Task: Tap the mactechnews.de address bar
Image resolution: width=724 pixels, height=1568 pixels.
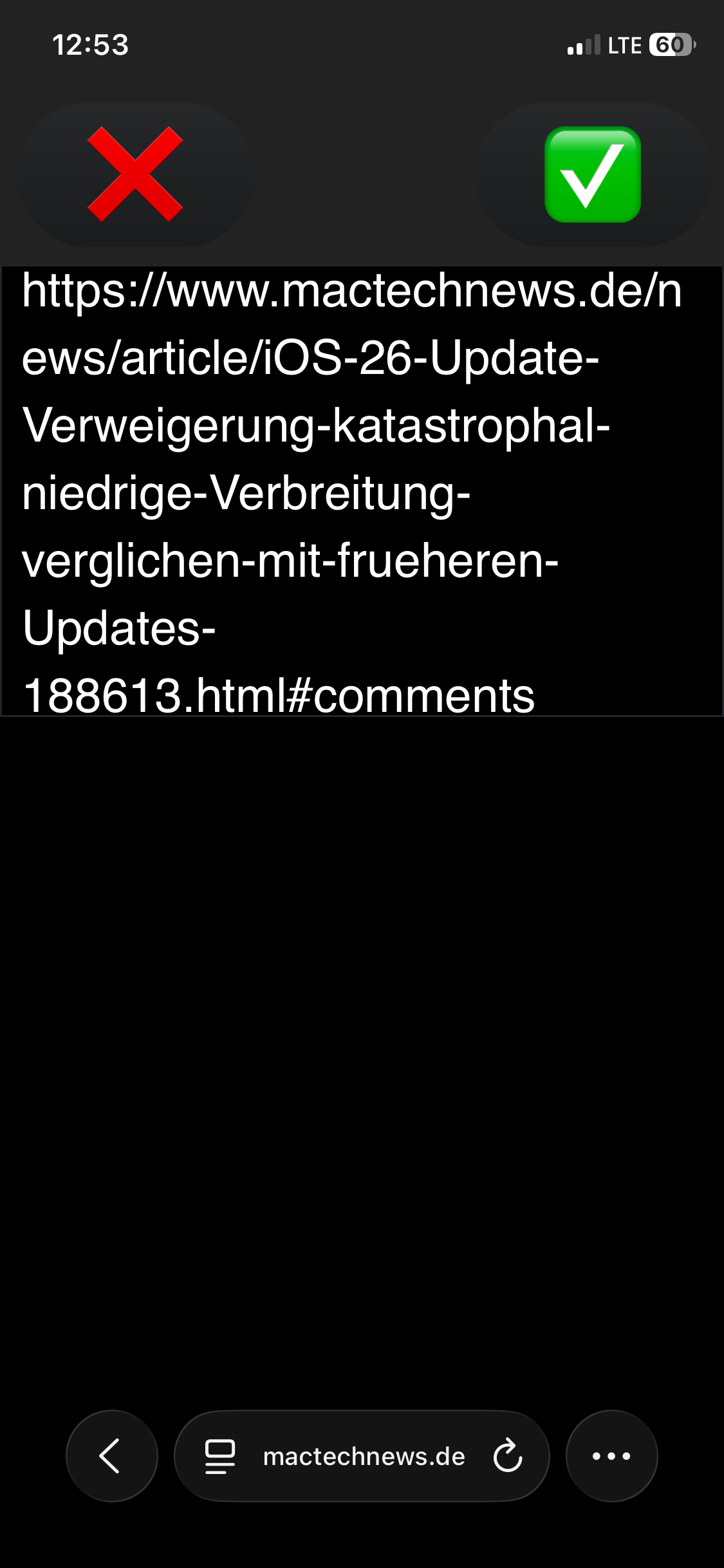Action: point(364,1456)
